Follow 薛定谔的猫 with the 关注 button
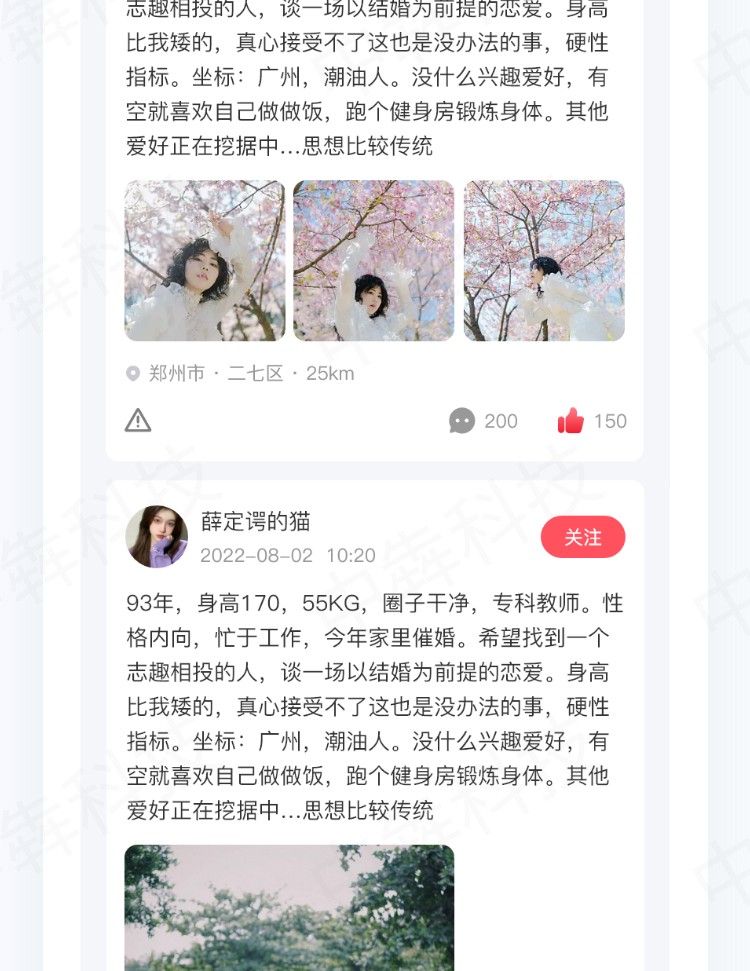 click(583, 537)
